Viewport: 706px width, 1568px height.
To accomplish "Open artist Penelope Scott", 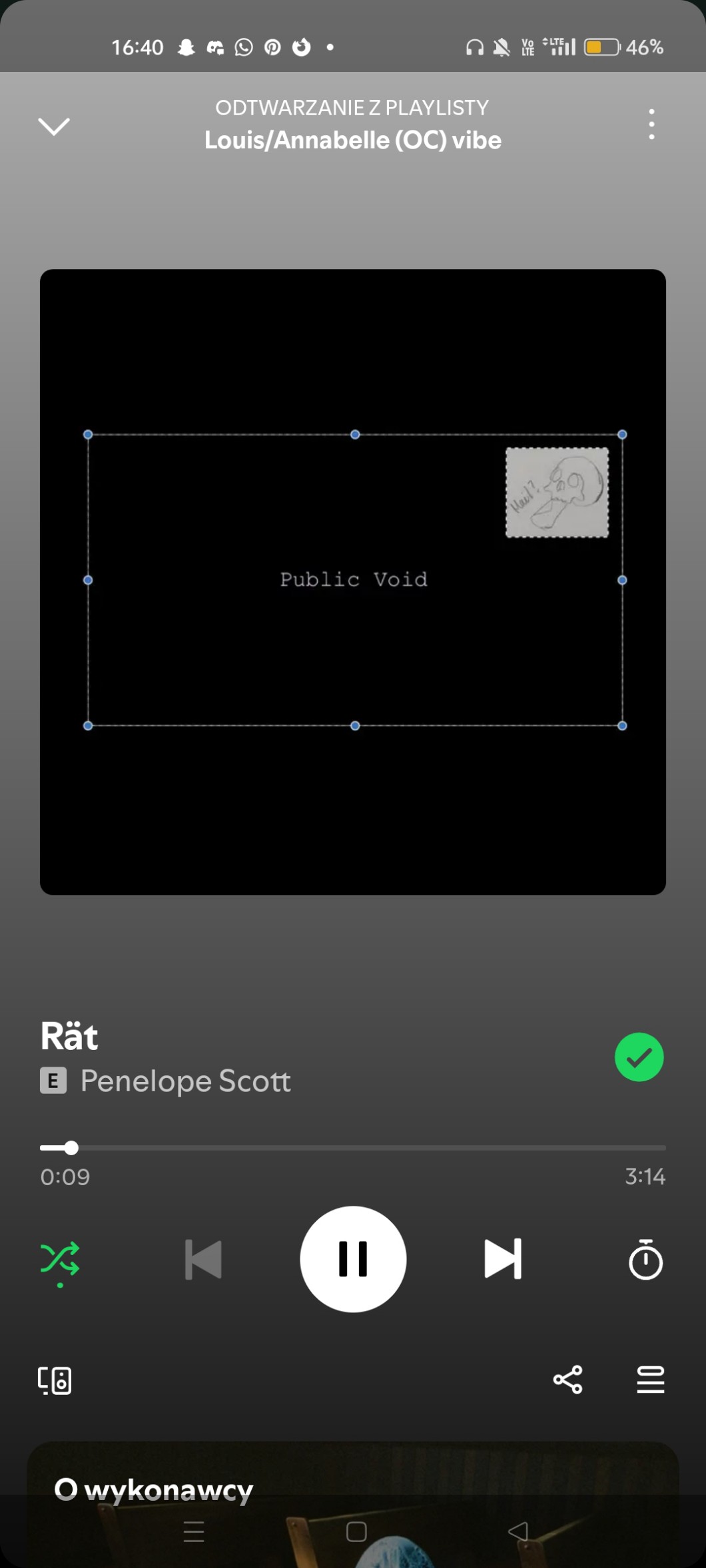I will point(185,1081).
